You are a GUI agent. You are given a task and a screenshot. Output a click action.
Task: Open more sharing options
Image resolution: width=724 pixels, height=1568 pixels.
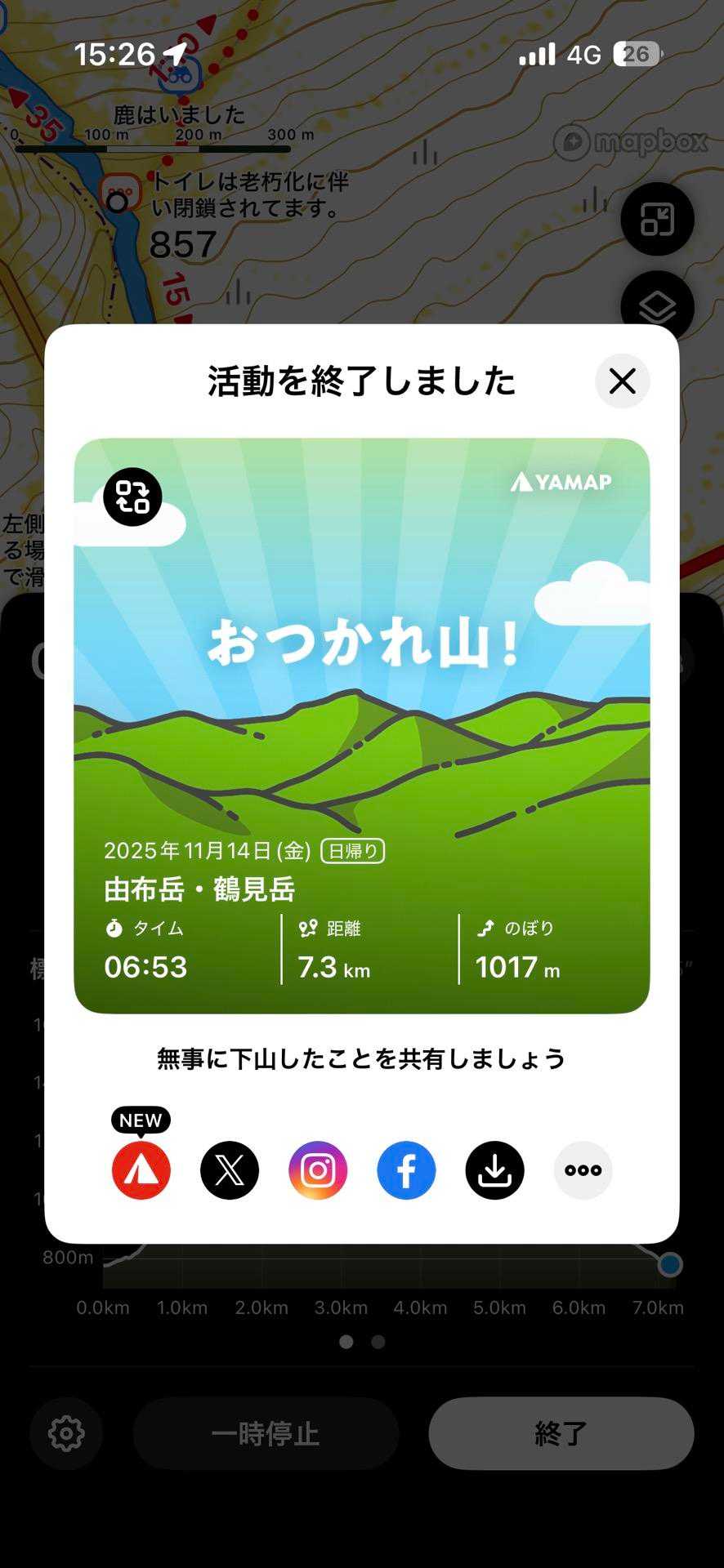click(x=583, y=1170)
